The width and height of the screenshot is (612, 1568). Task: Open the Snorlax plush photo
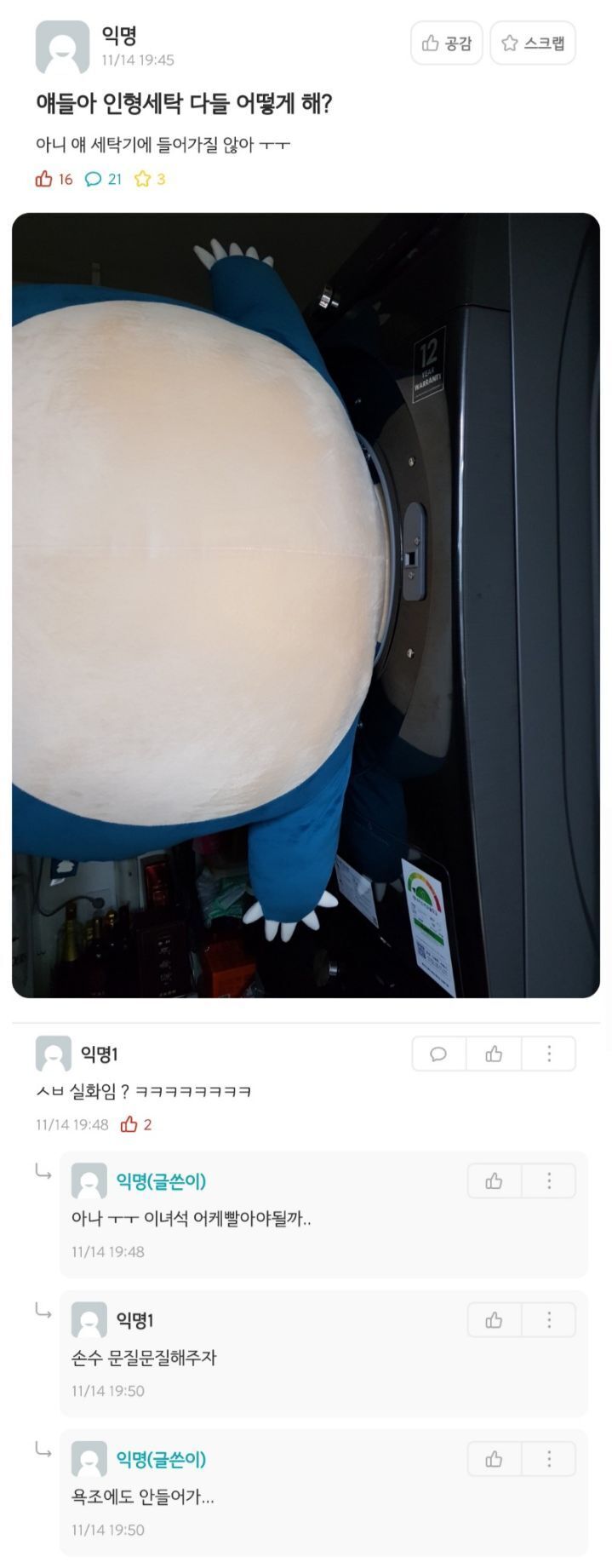[306, 605]
